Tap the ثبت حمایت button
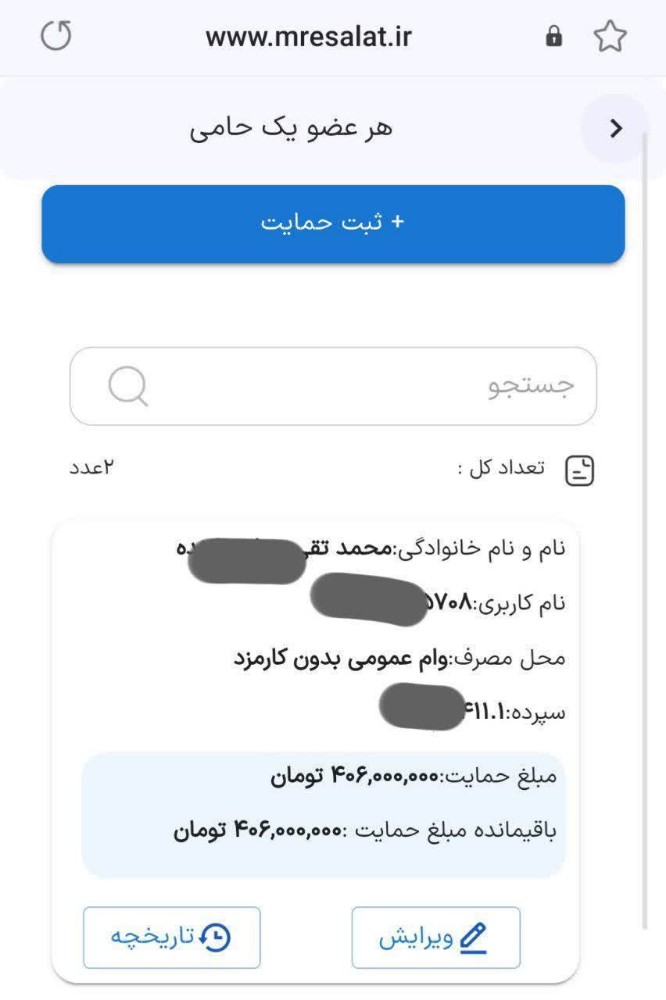666x1000 pixels. click(333, 224)
